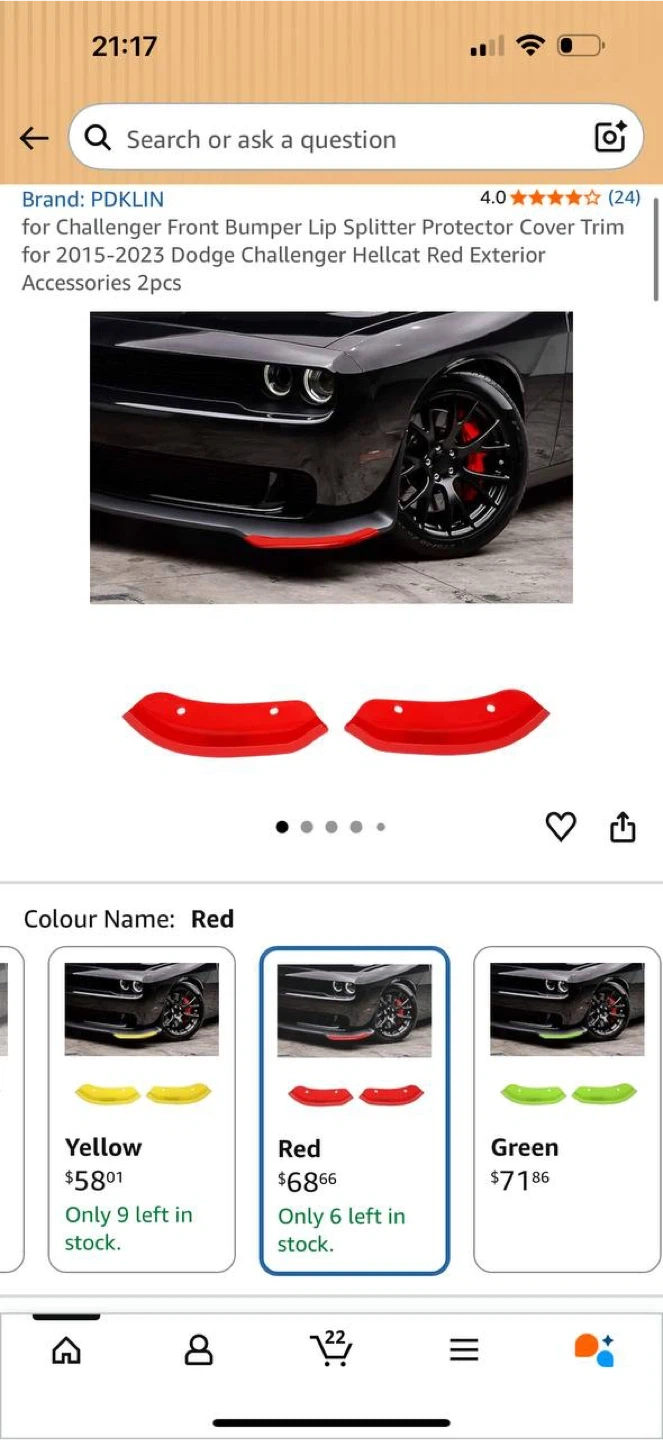Screen dimensions: 663x1440
Task: Open the camera lens search icon
Action: pos(610,137)
